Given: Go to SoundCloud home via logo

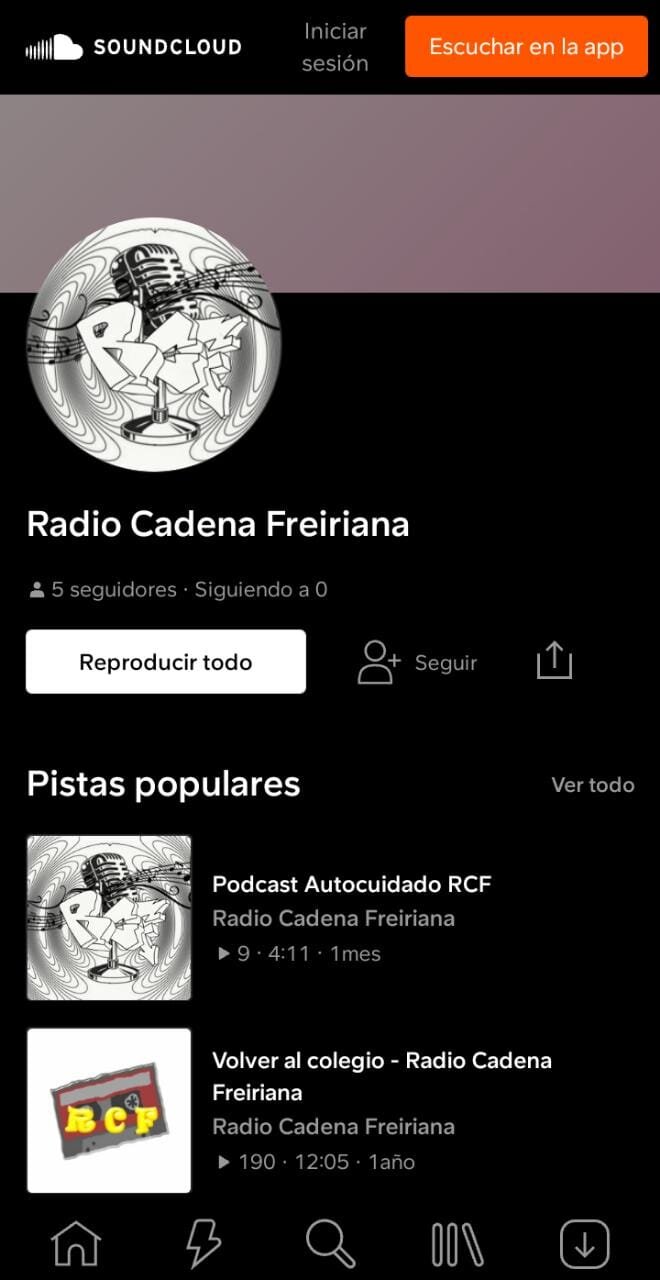Looking at the screenshot, I should [x=133, y=47].
